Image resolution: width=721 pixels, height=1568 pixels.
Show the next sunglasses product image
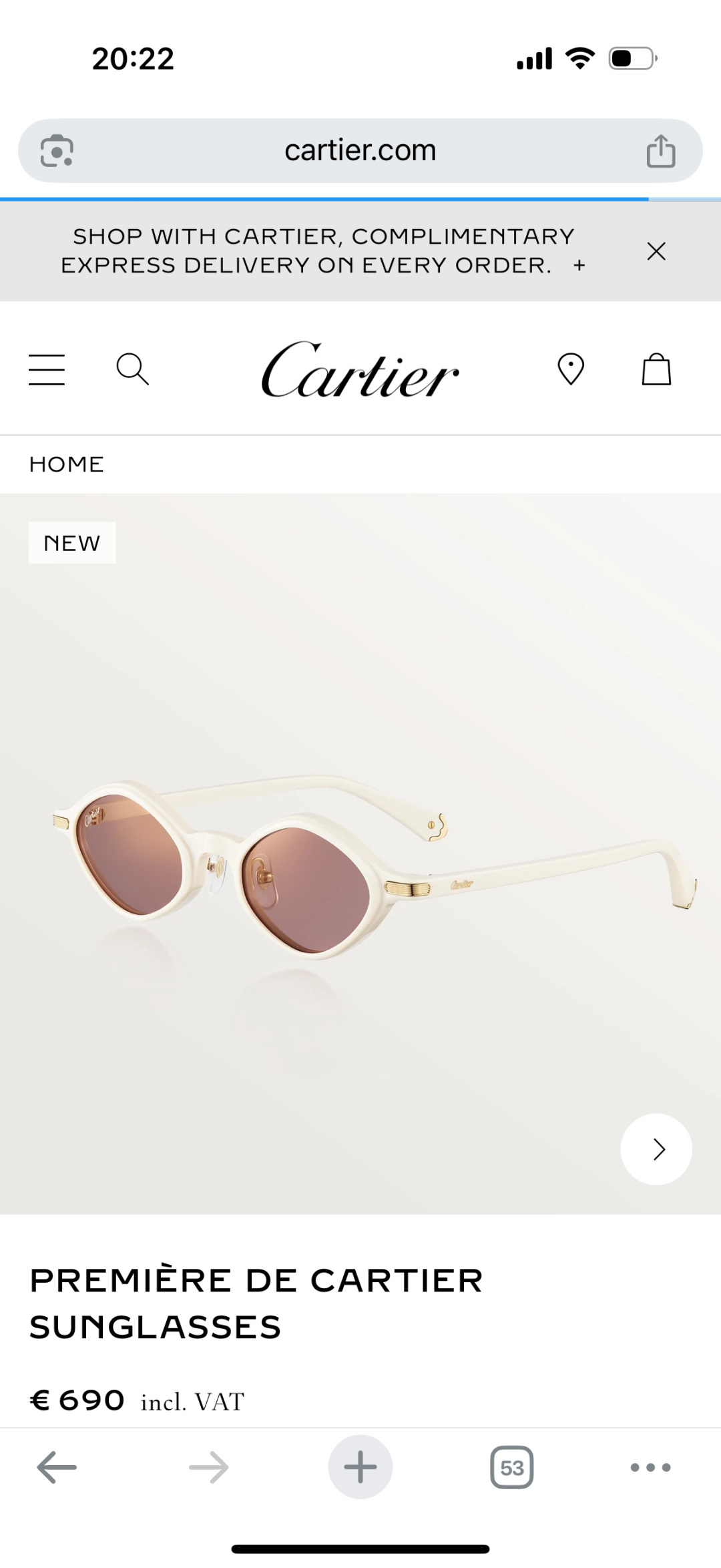tap(656, 1149)
